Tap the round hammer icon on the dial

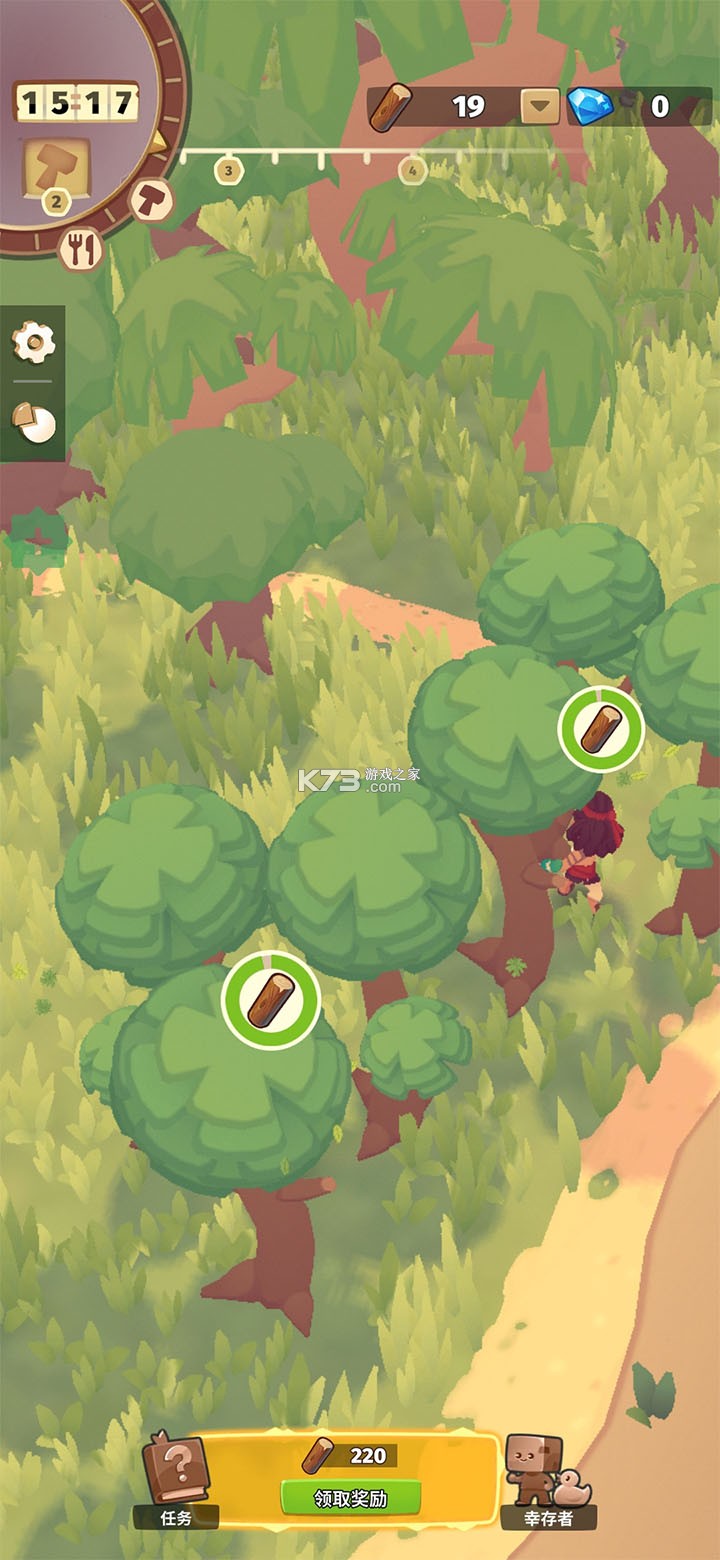coord(152,200)
